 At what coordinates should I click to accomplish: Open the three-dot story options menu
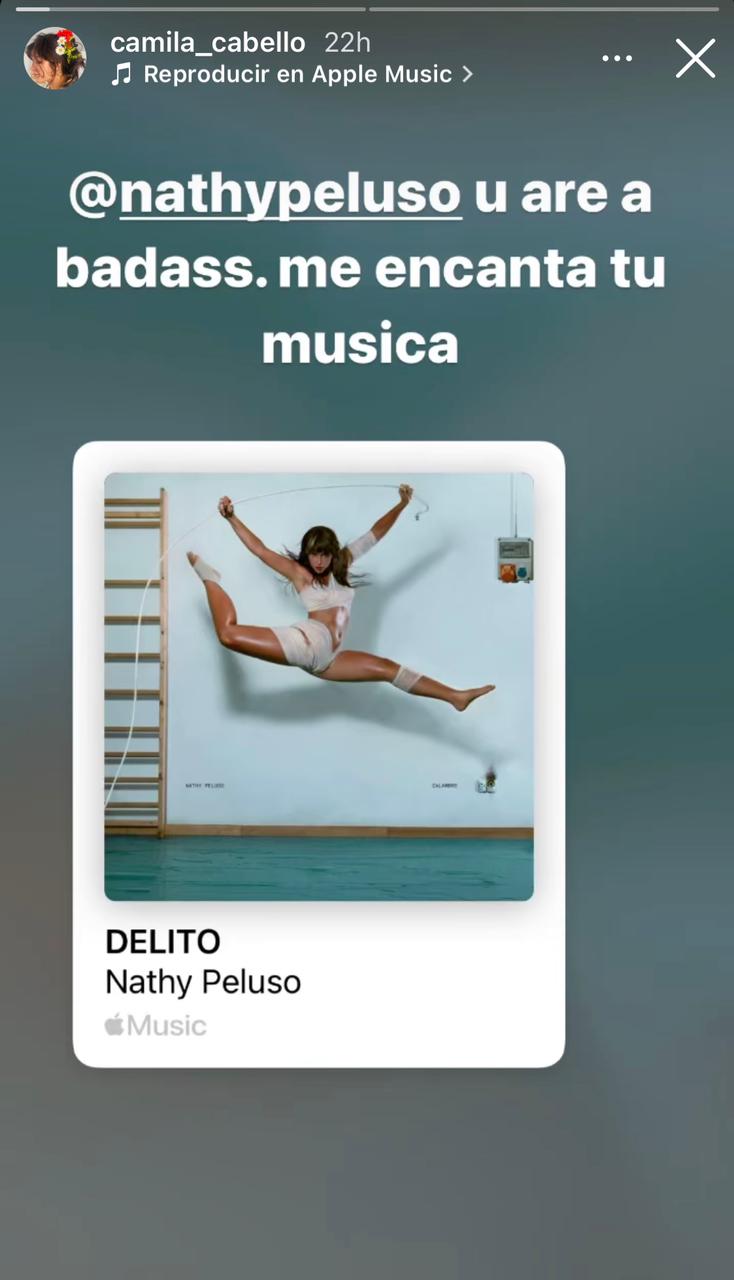pyautogui.click(x=617, y=59)
